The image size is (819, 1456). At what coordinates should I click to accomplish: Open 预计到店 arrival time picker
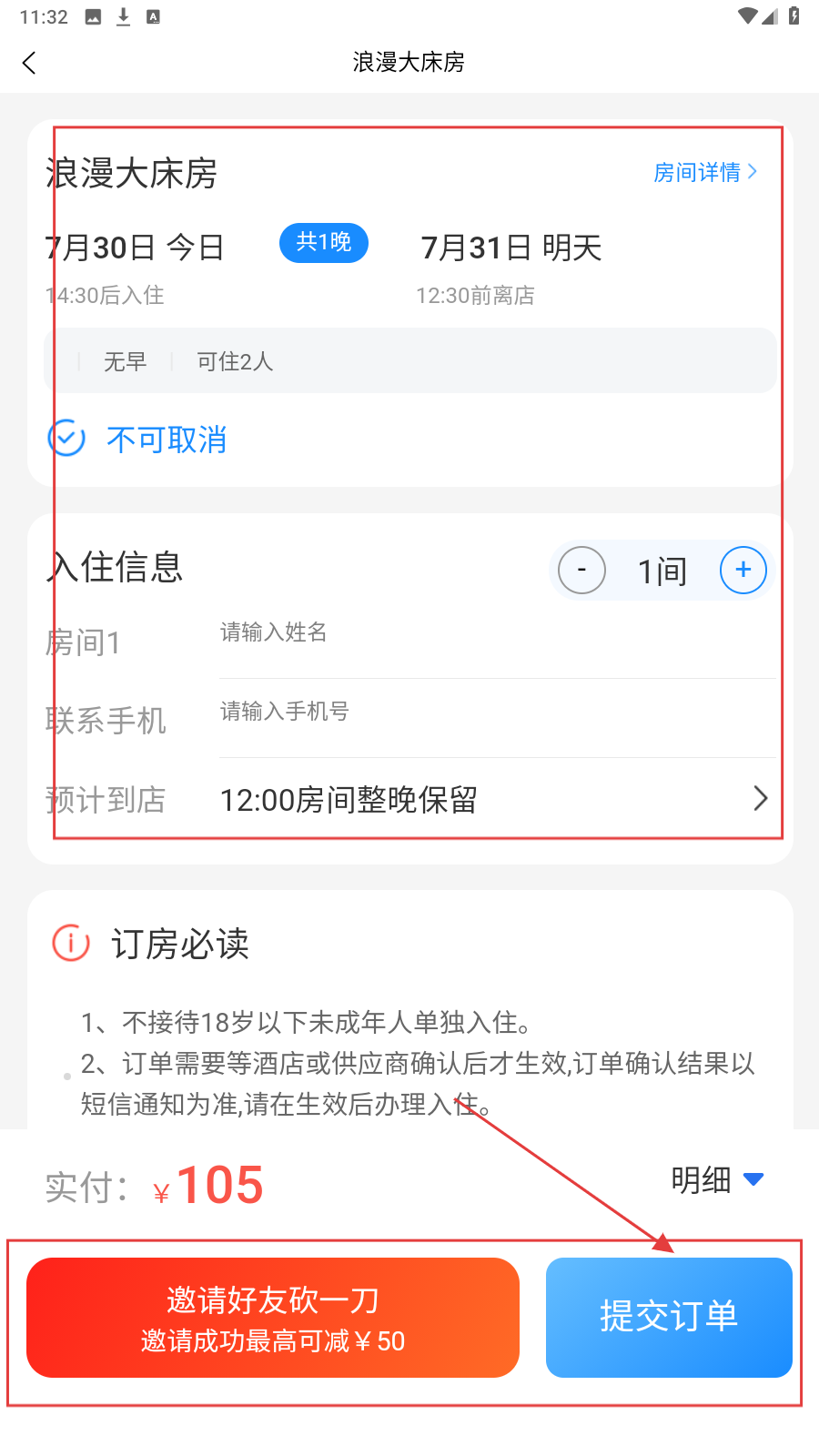coord(491,800)
